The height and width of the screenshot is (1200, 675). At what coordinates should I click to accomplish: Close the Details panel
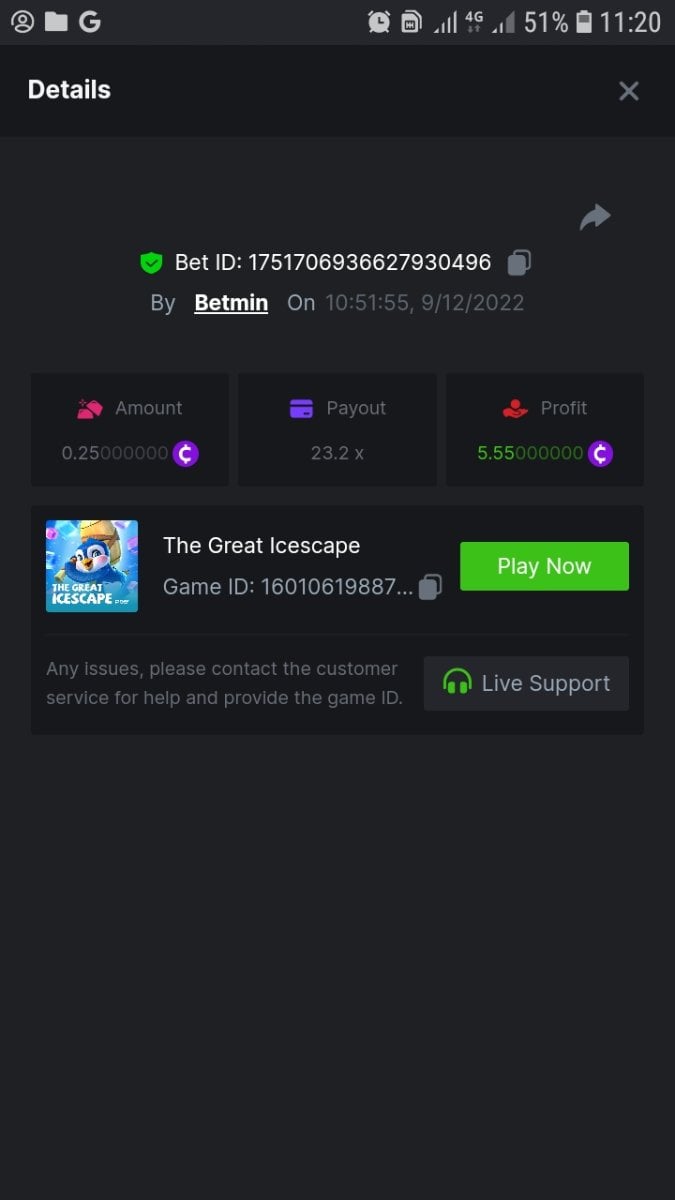pos(628,91)
